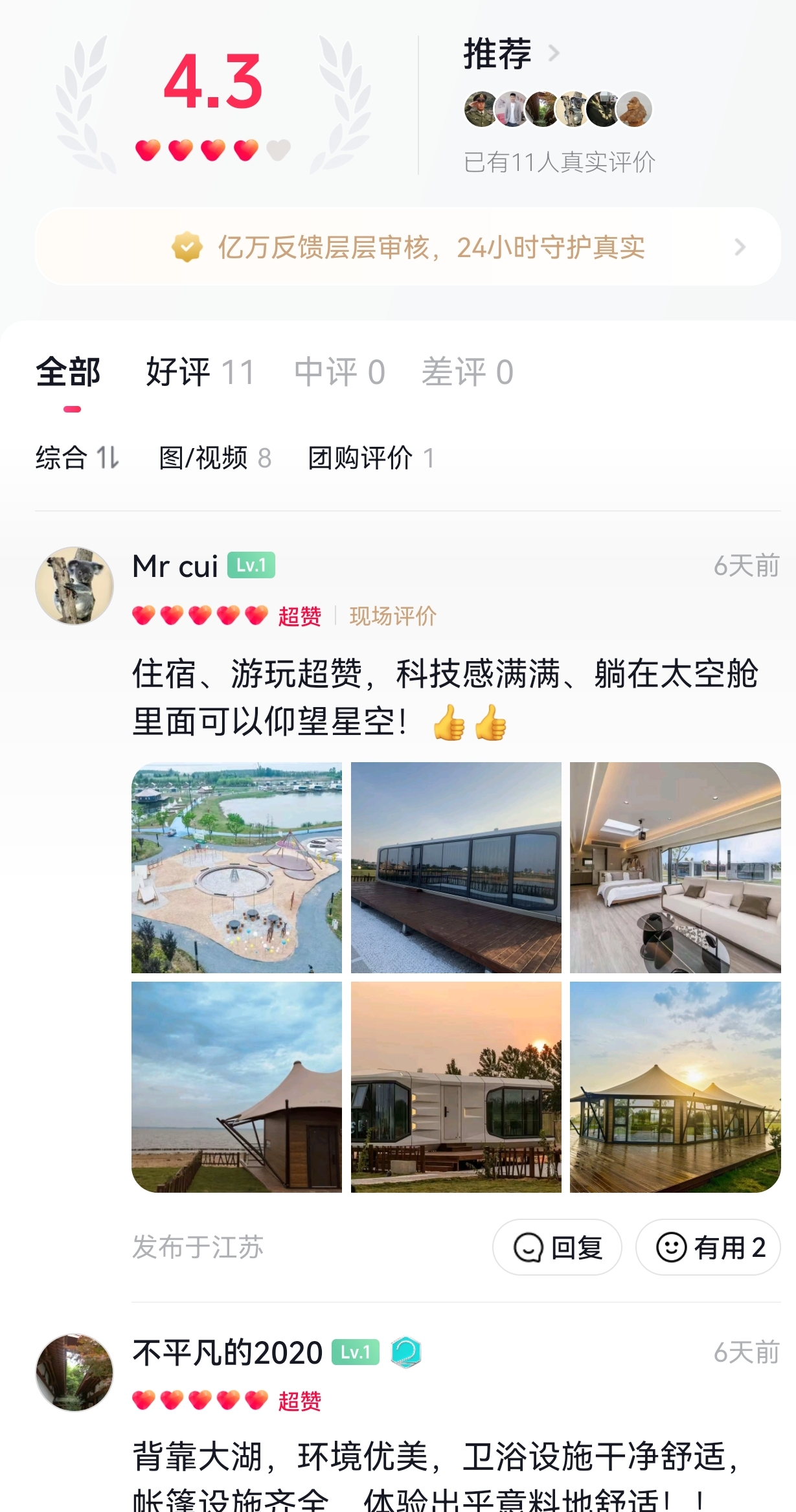
Task: Switch to the 全部 reviews tab
Action: coord(69,372)
